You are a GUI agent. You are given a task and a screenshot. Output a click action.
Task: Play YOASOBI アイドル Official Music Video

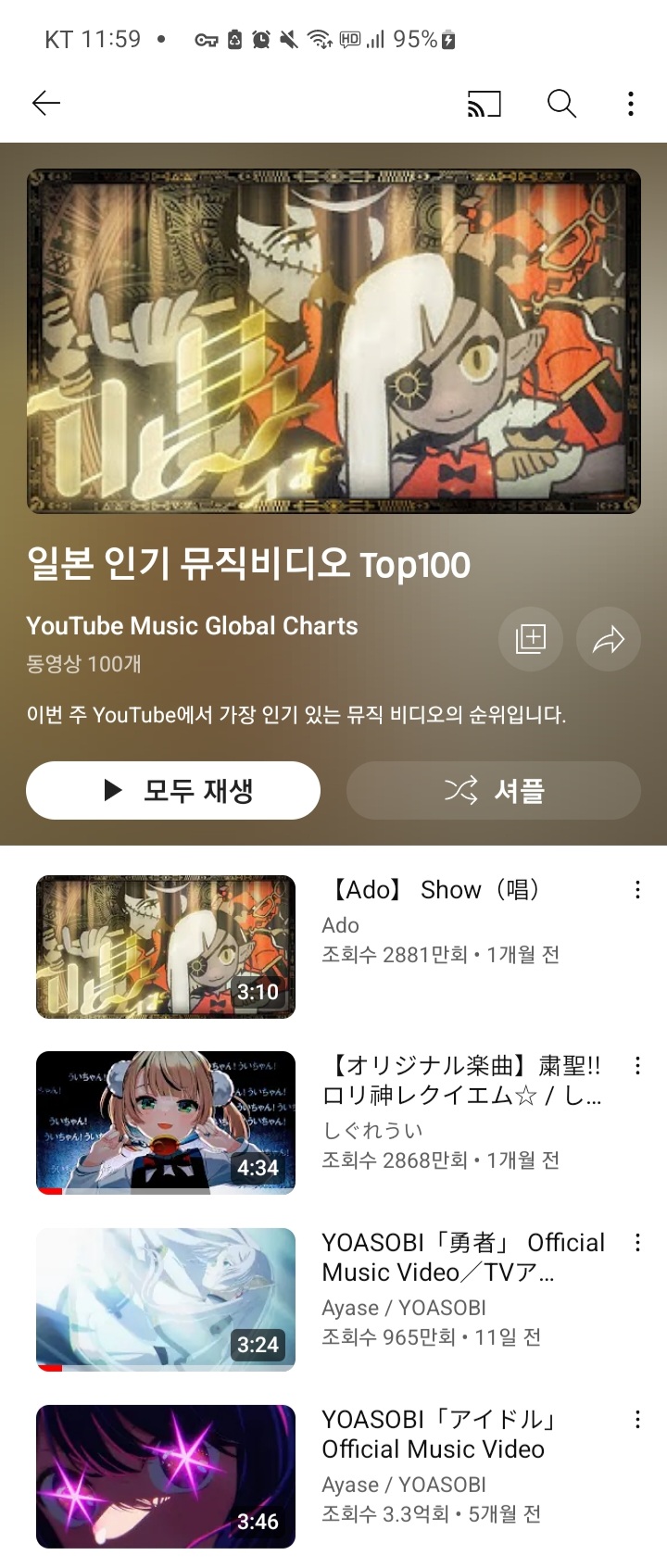pyautogui.click(x=166, y=1476)
